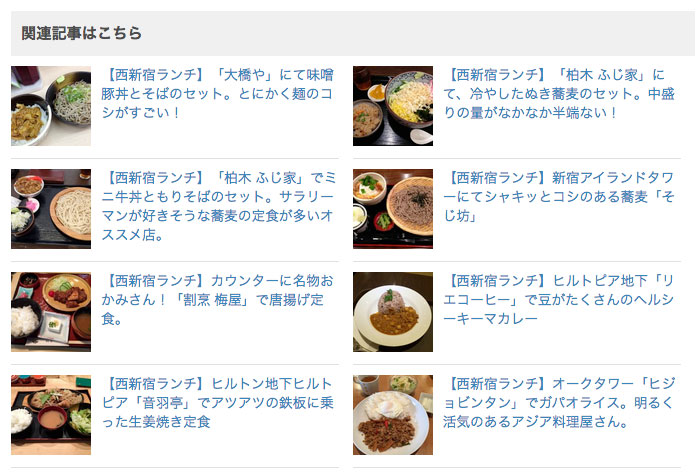Screen dimensions: 700x475
Task: Tap the リエコーヒー keema curry photo
Action: (x=393, y=312)
